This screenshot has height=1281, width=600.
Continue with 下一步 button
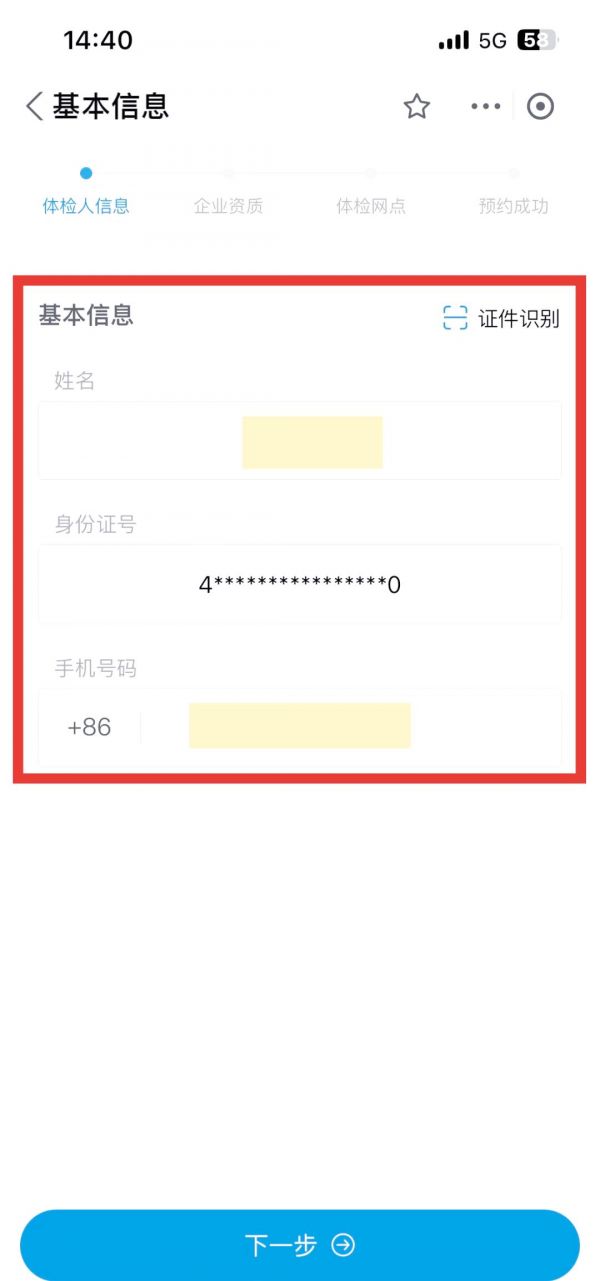(300, 1245)
